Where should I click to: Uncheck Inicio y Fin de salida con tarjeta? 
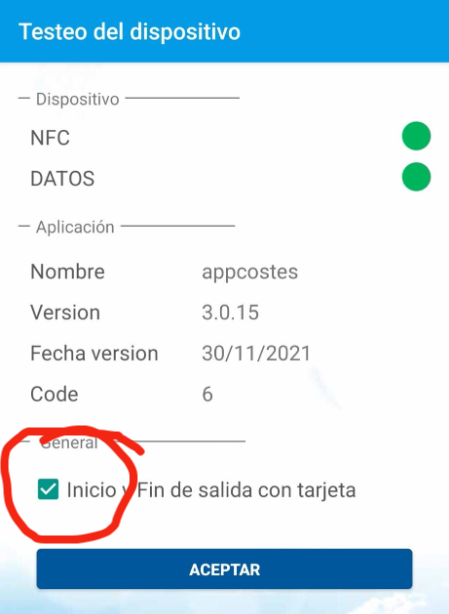(48, 489)
